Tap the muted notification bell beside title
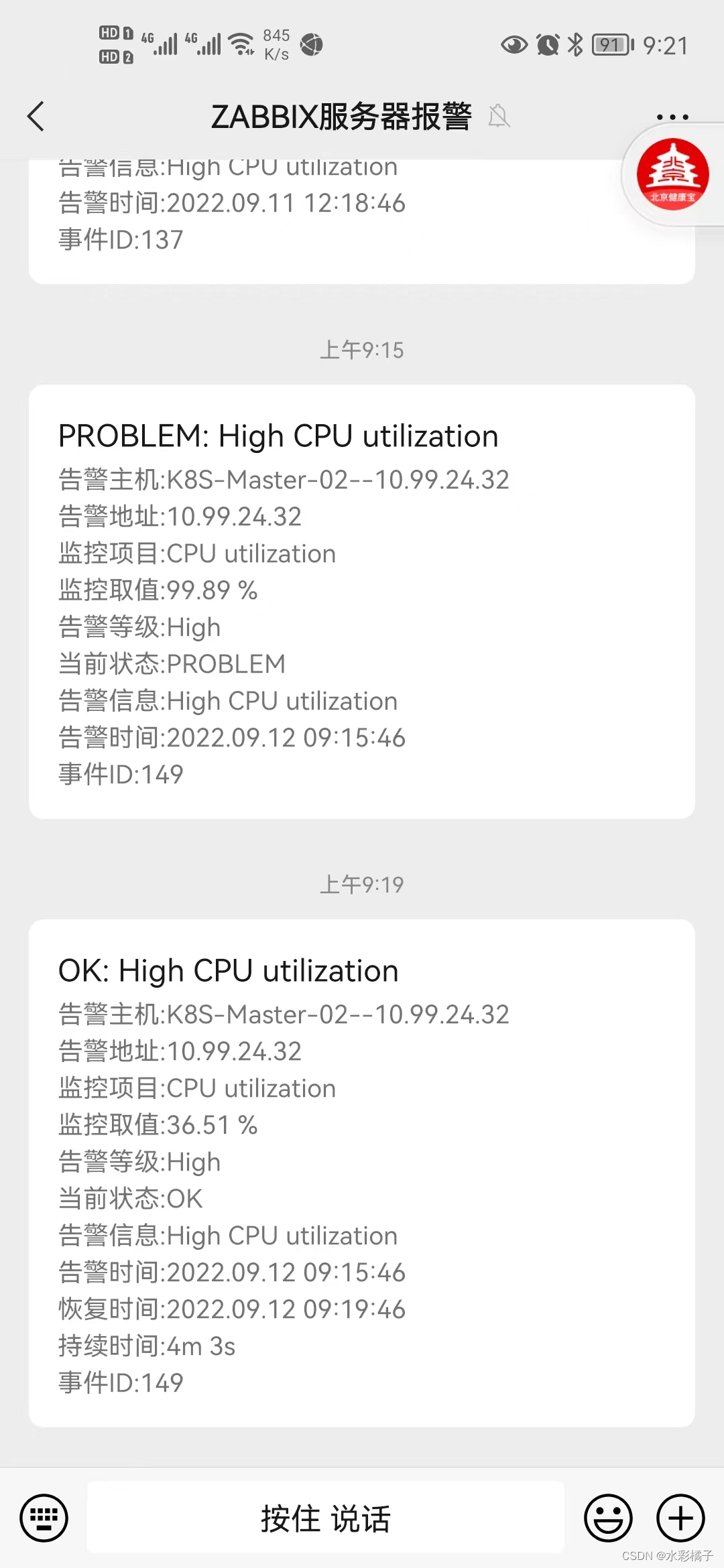The image size is (724, 1568). [499, 115]
